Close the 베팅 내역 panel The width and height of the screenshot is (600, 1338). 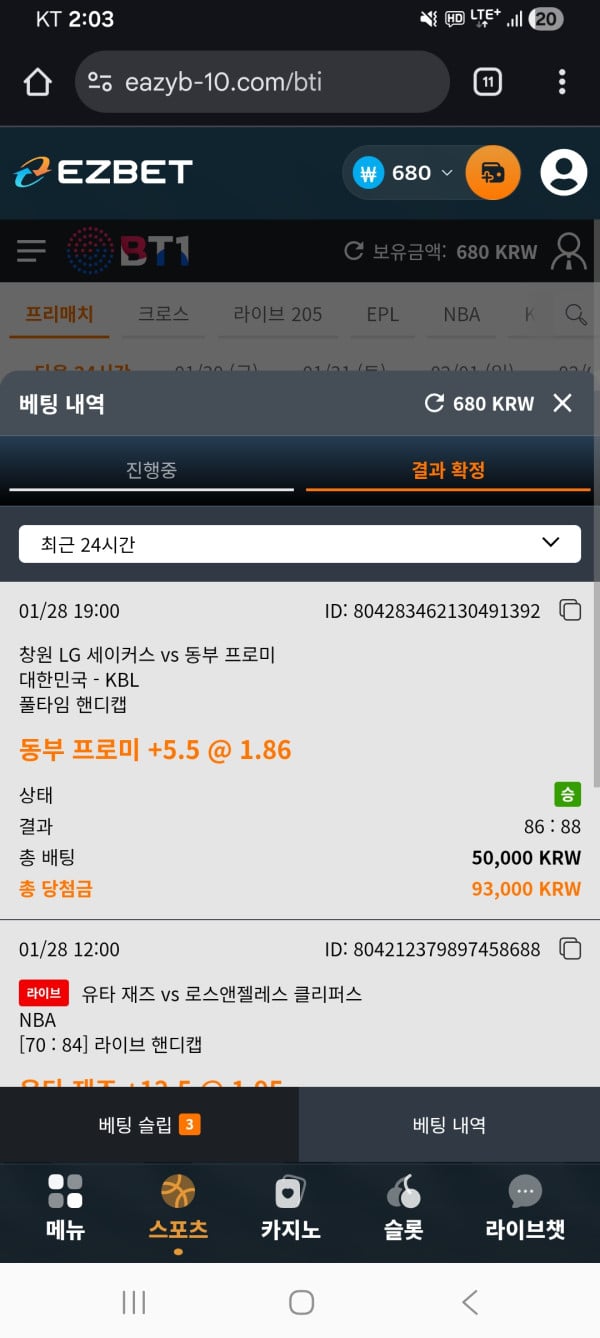coord(563,403)
